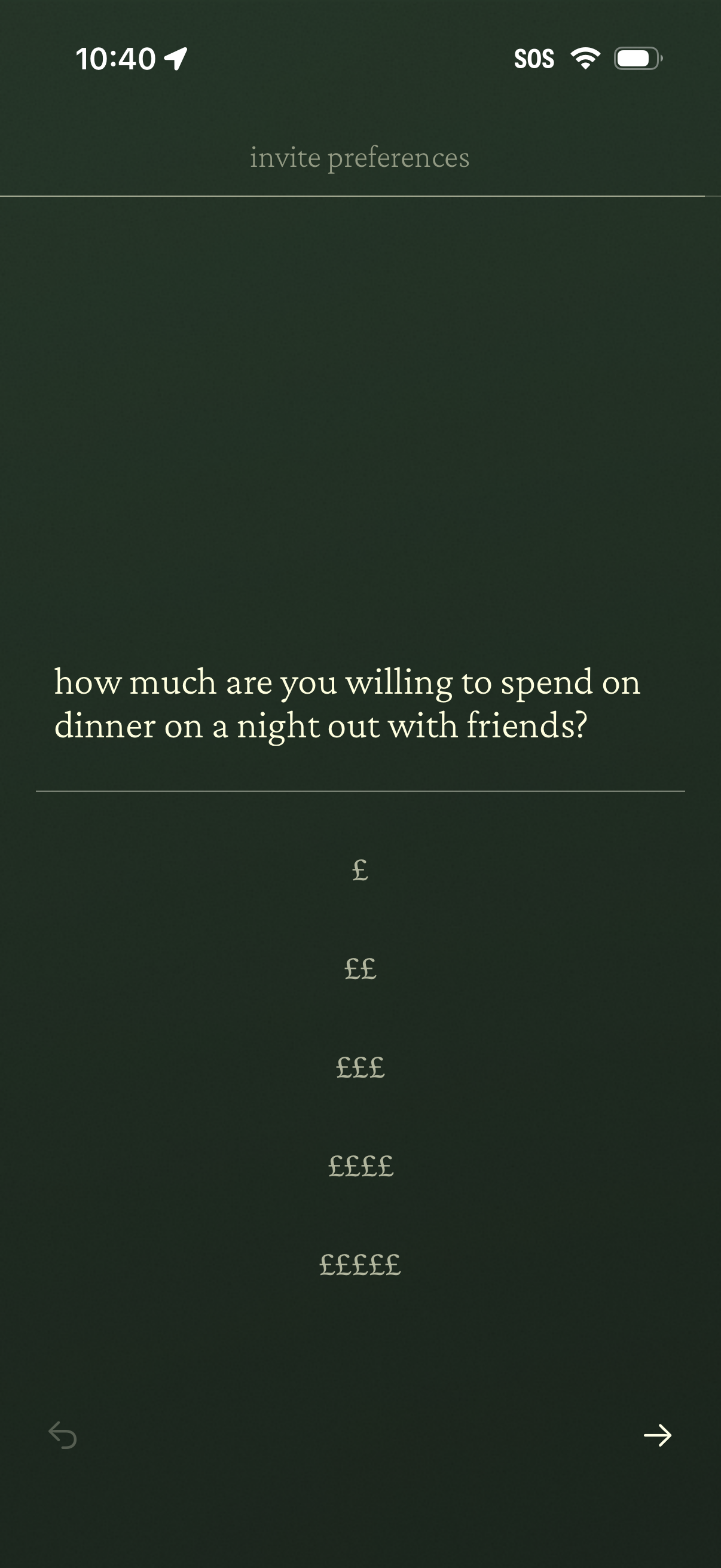Viewport: 721px width, 1568px height.
Task: Continue with the forward arrow
Action: tap(657, 1435)
